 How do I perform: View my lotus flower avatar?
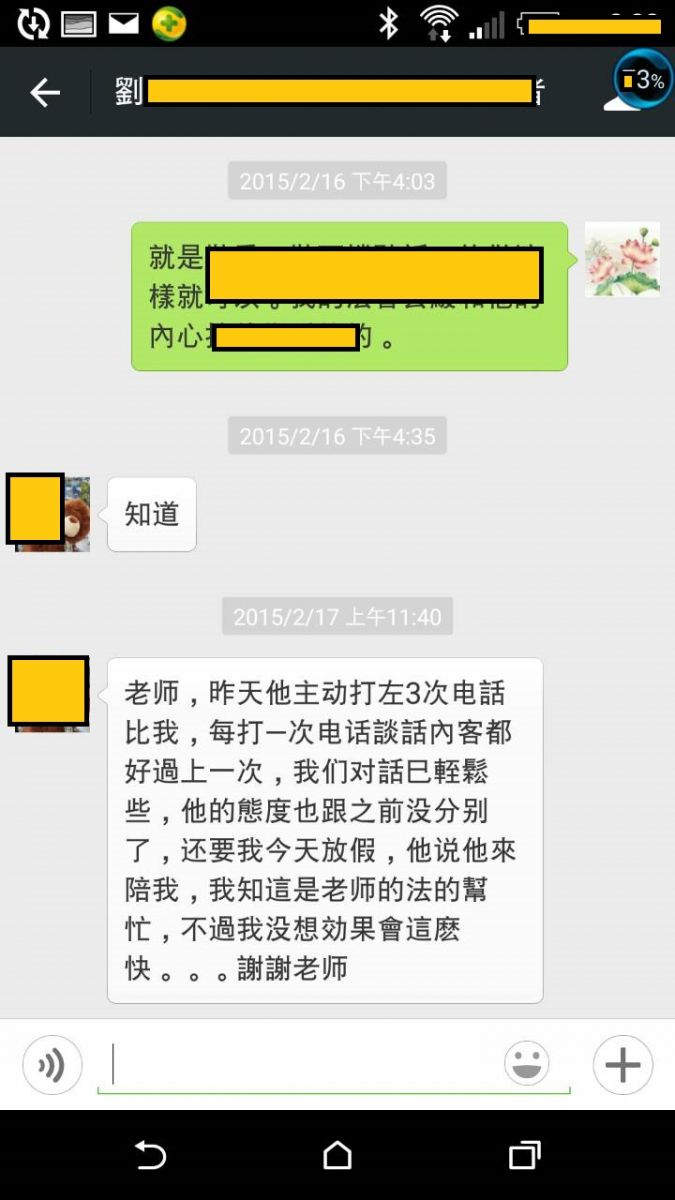(x=621, y=259)
